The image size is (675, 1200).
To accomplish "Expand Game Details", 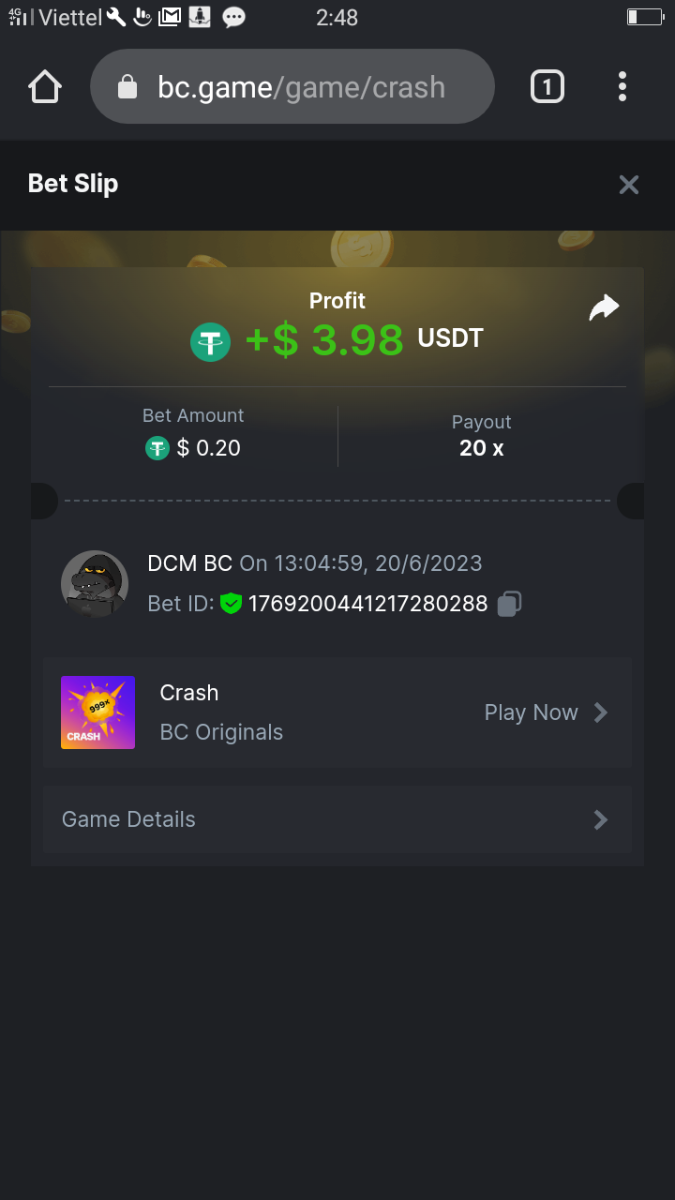I will pyautogui.click(x=336, y=820).
